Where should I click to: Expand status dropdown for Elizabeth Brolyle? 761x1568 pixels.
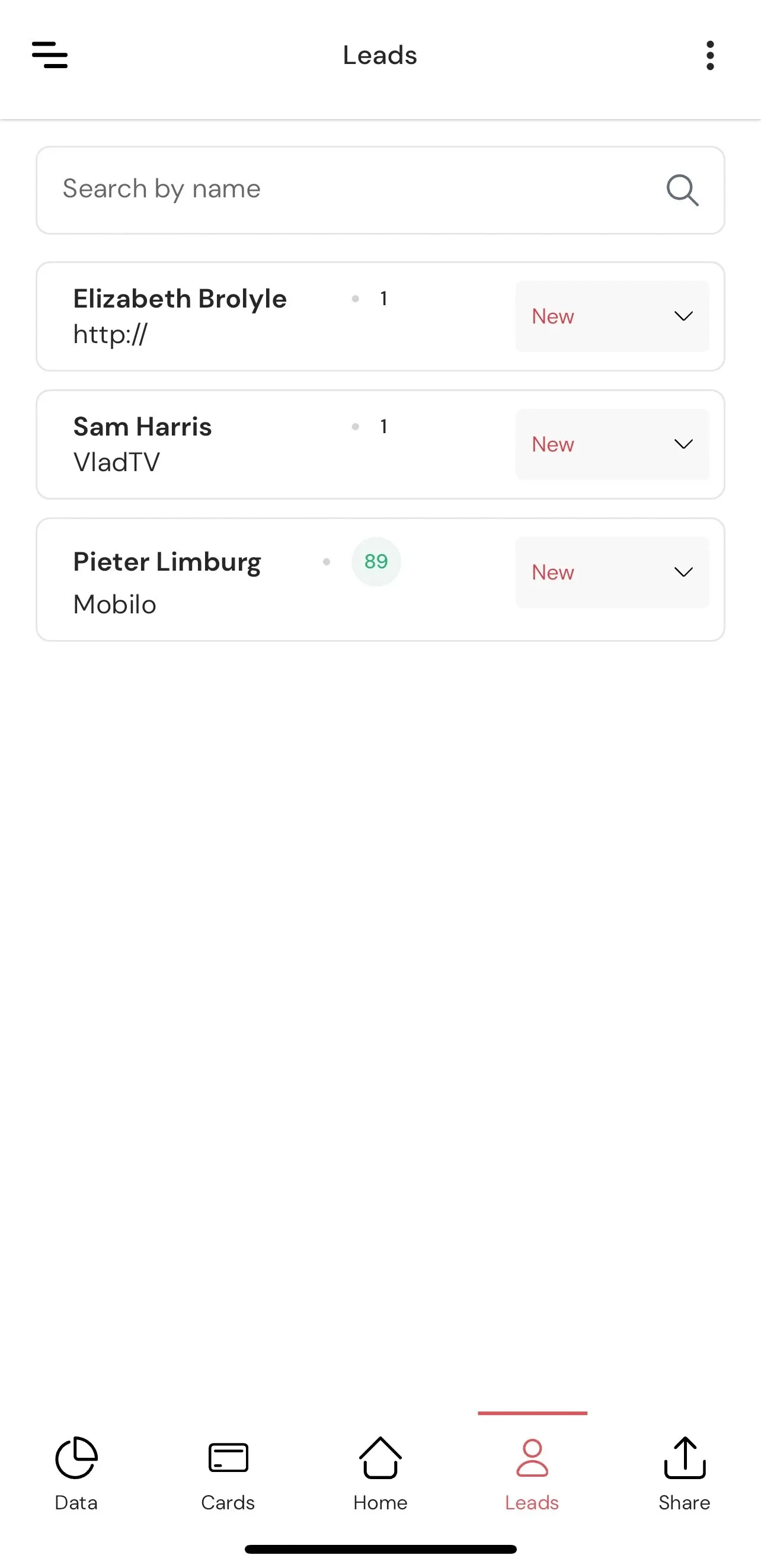[612, 316]
